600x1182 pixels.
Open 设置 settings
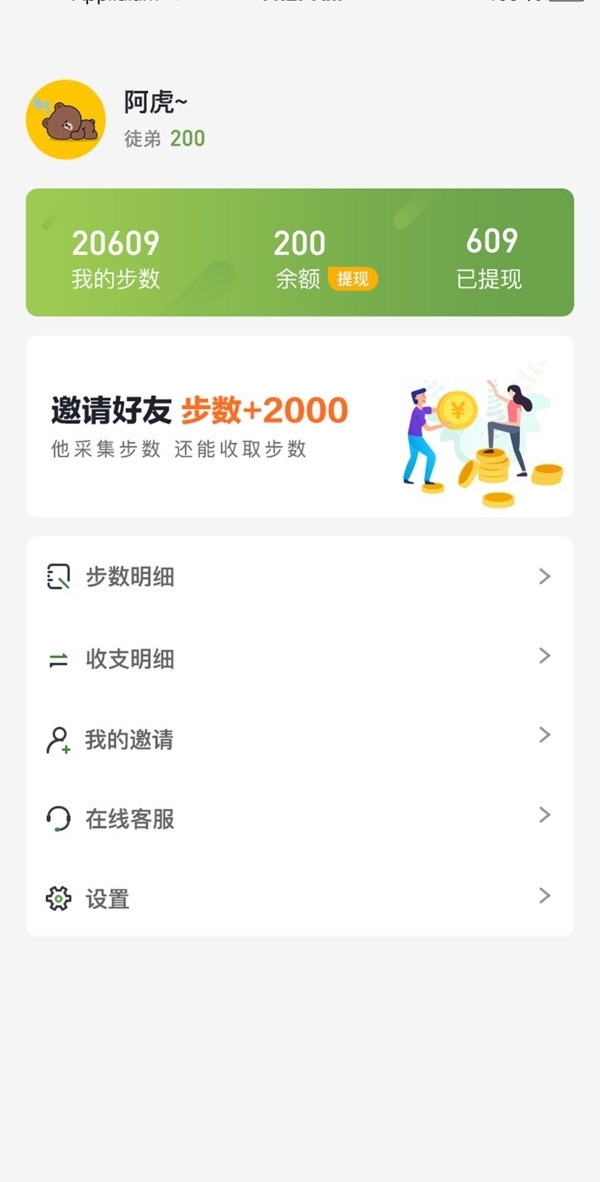point(300,898)
